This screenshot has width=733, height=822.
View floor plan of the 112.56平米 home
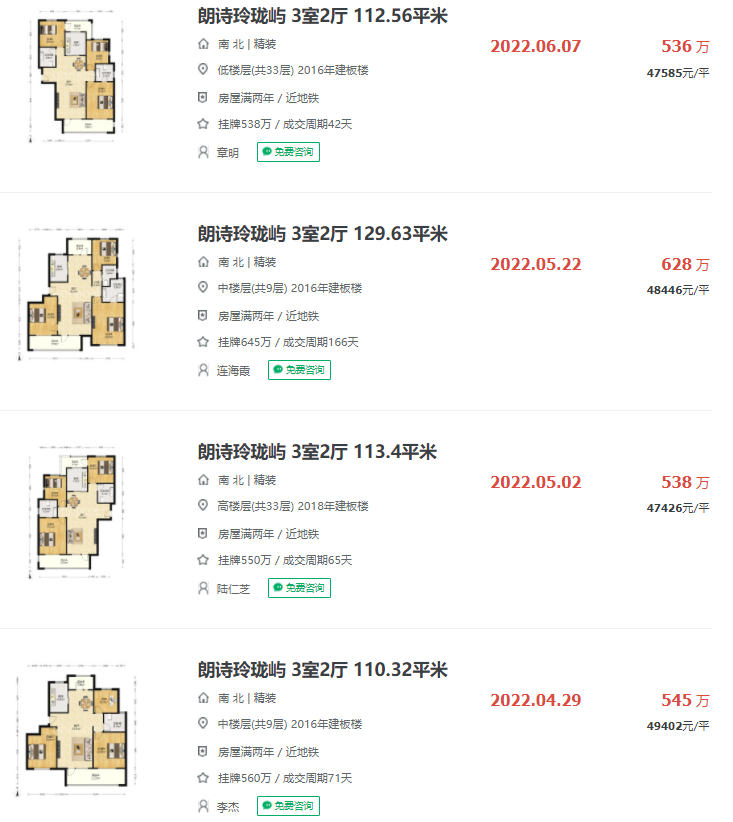point(75,76)
